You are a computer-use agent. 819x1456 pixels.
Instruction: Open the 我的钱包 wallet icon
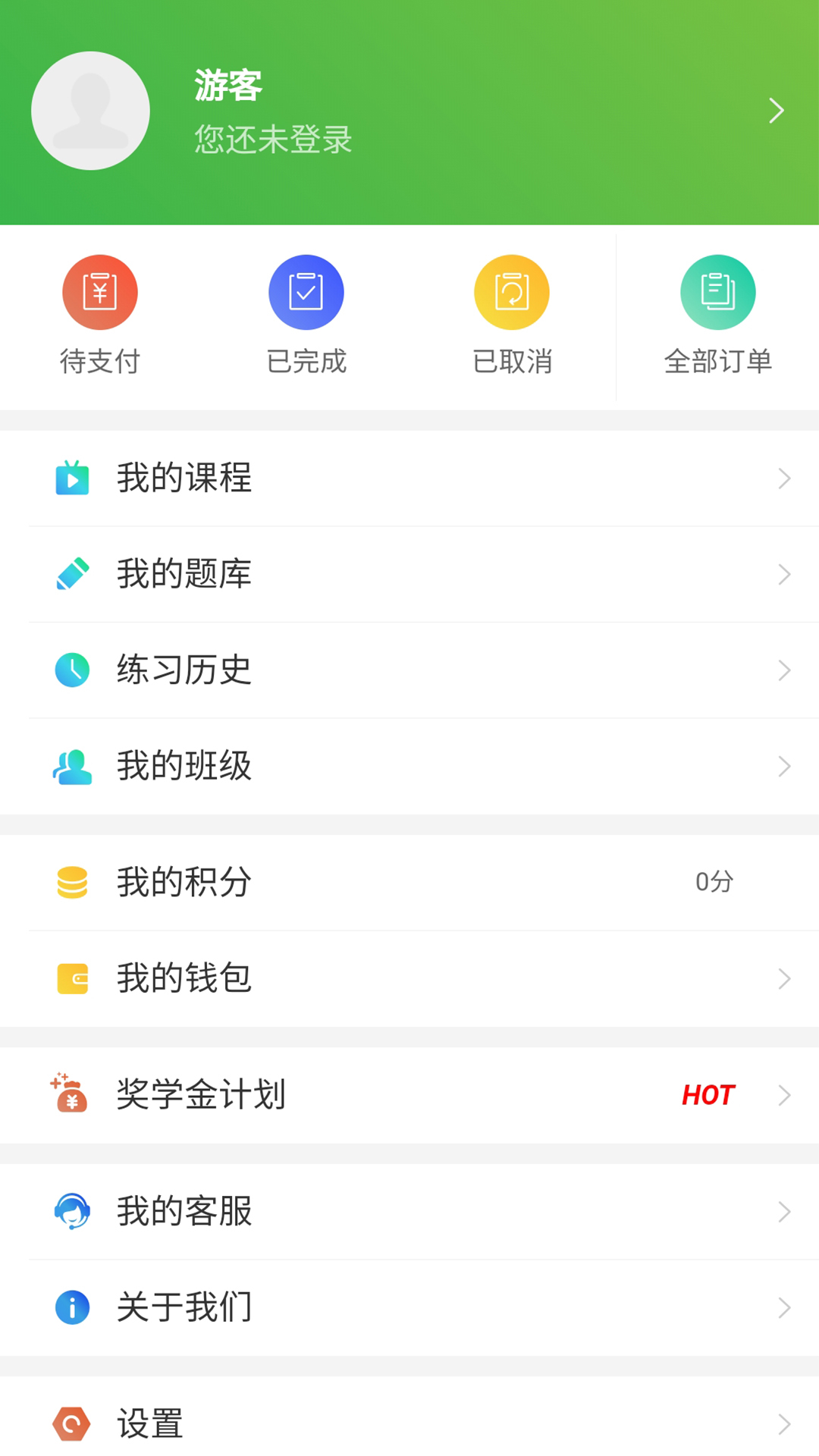[72, 978]
